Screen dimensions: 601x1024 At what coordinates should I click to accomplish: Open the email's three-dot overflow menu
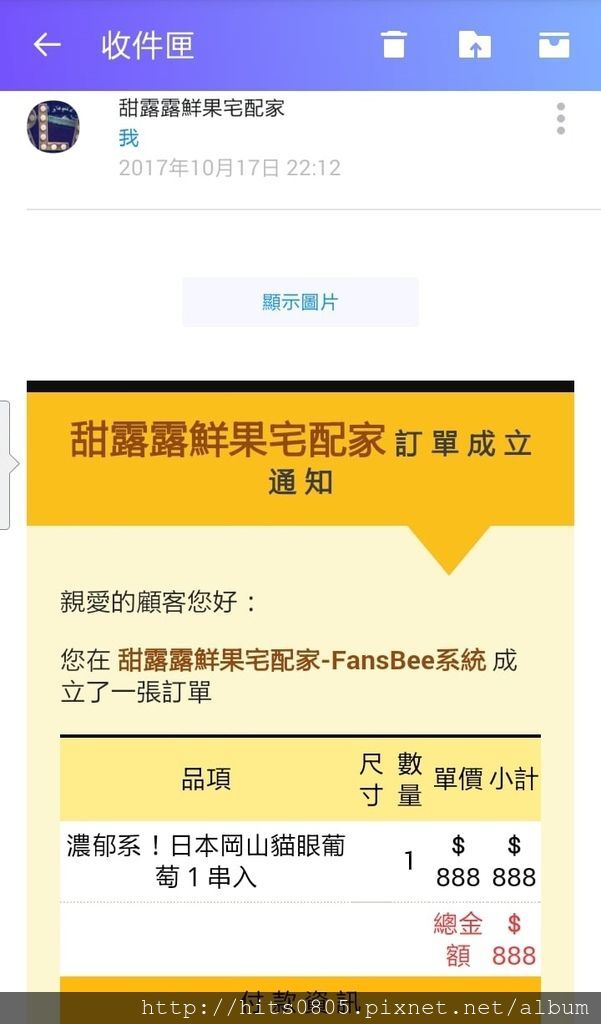click(x=560, y=119)
